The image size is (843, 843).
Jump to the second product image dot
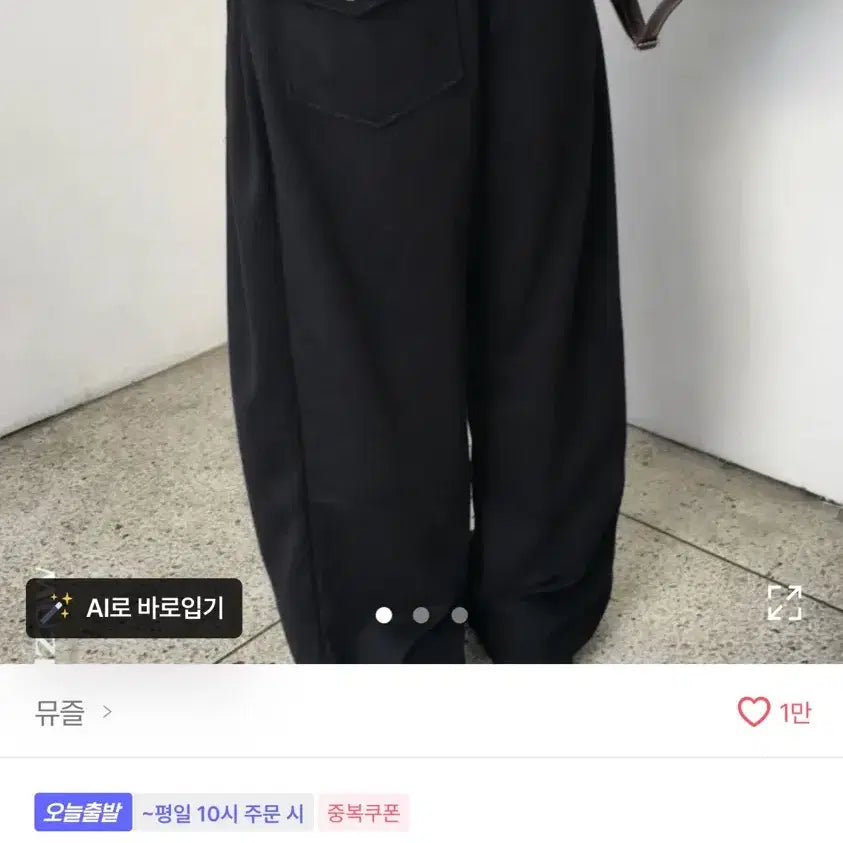click(x=421, y=615)
